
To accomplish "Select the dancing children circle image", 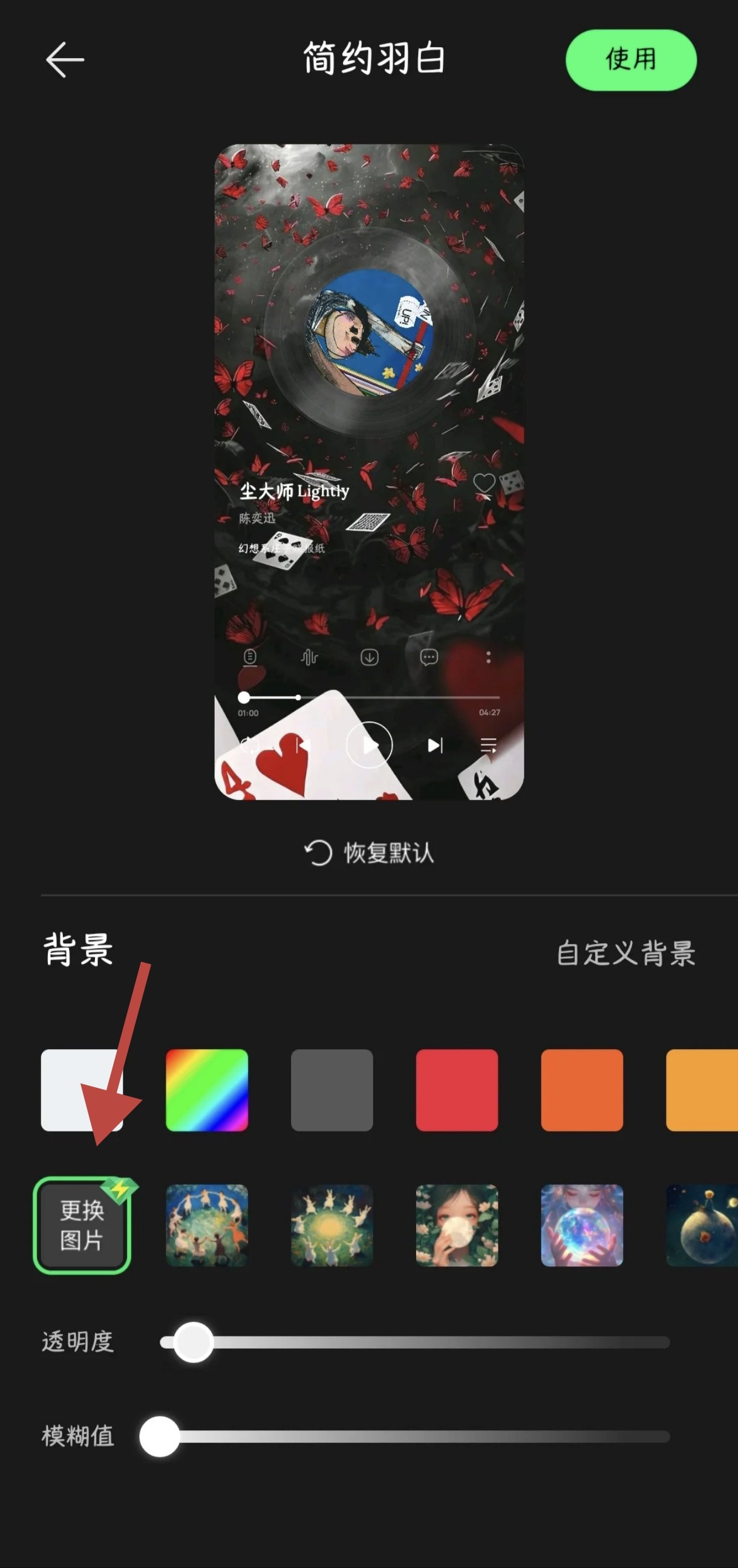I will click(206, 1225).
